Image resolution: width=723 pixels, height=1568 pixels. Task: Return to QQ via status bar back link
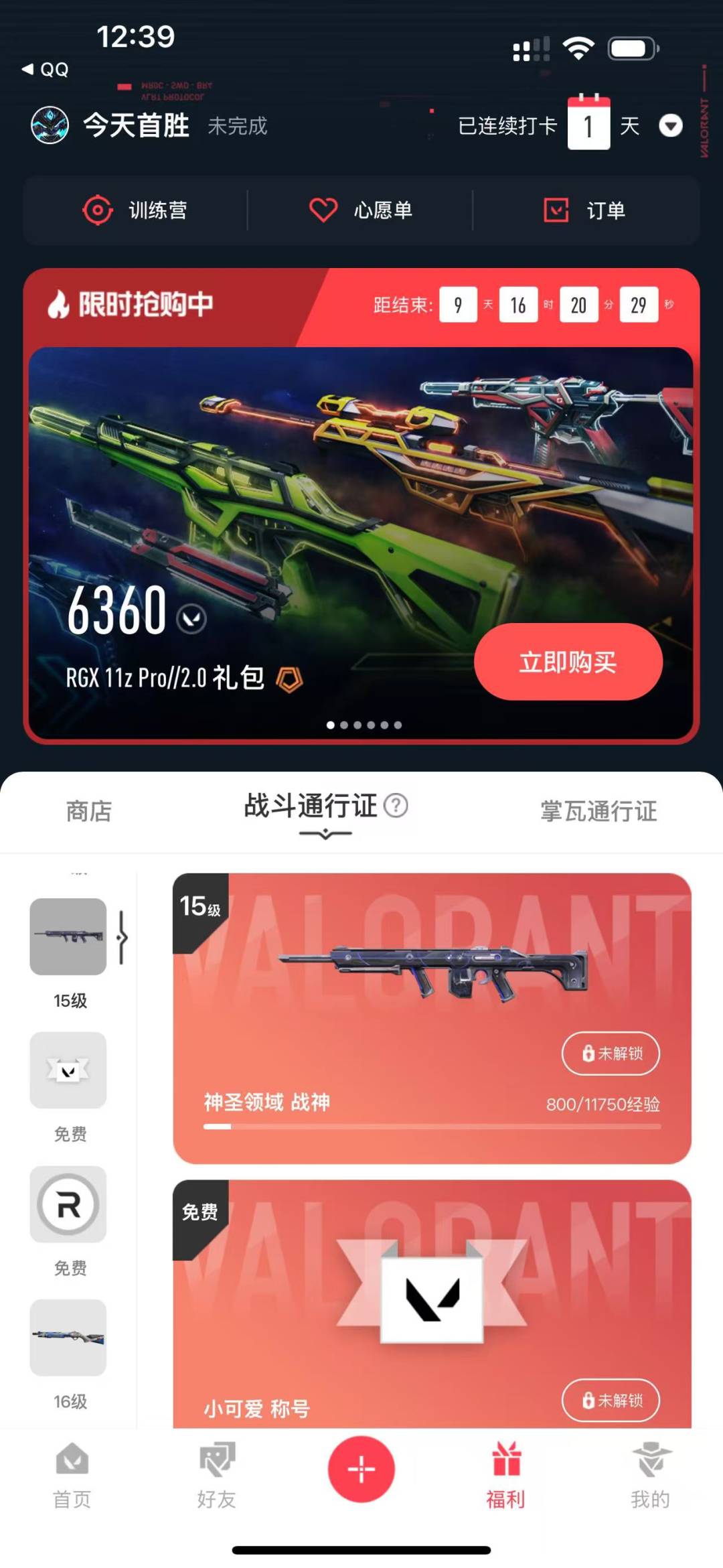click(45, 69)
